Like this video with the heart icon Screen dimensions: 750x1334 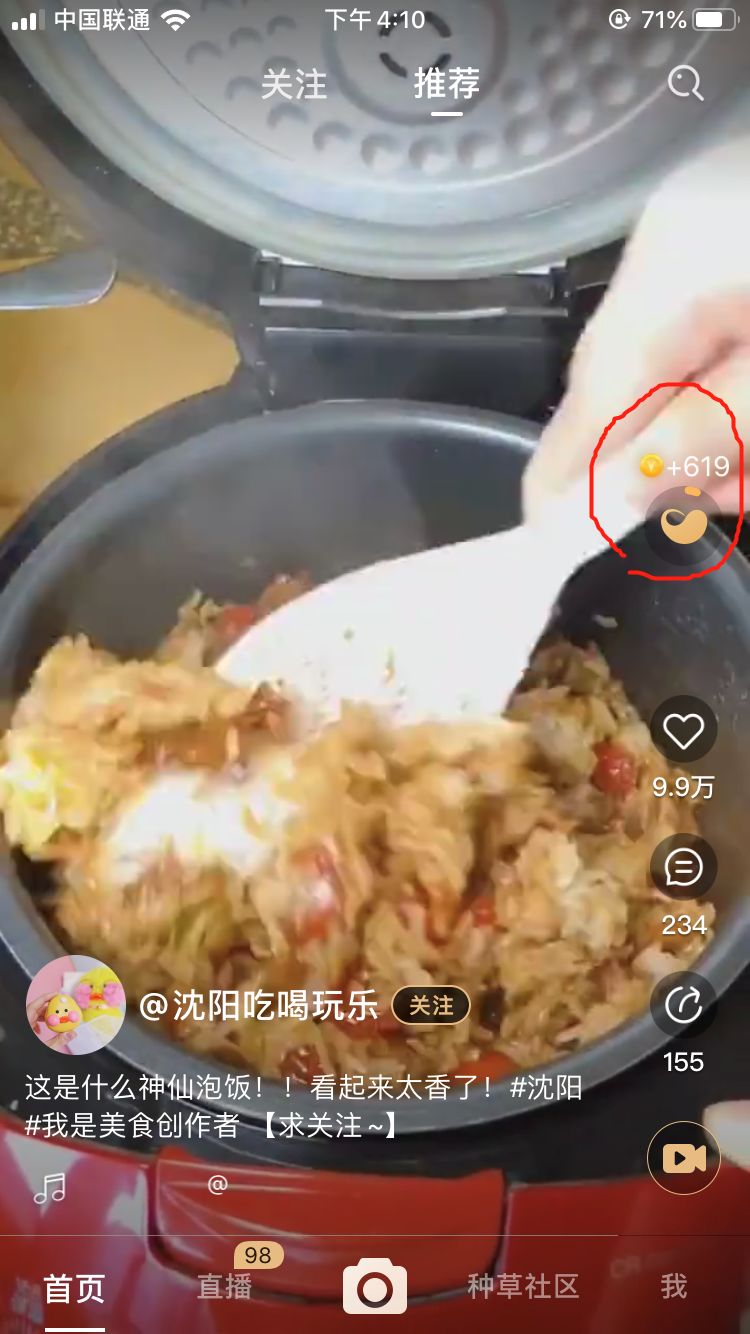(x=684, y=731)
